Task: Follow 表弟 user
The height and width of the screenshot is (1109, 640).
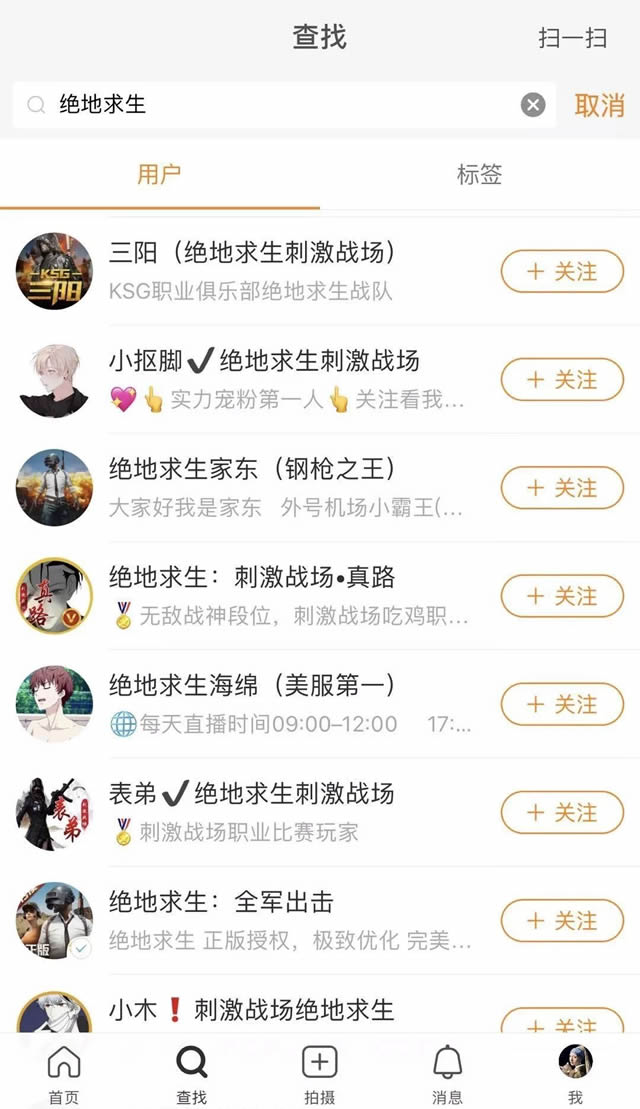Action: [562, 812]
